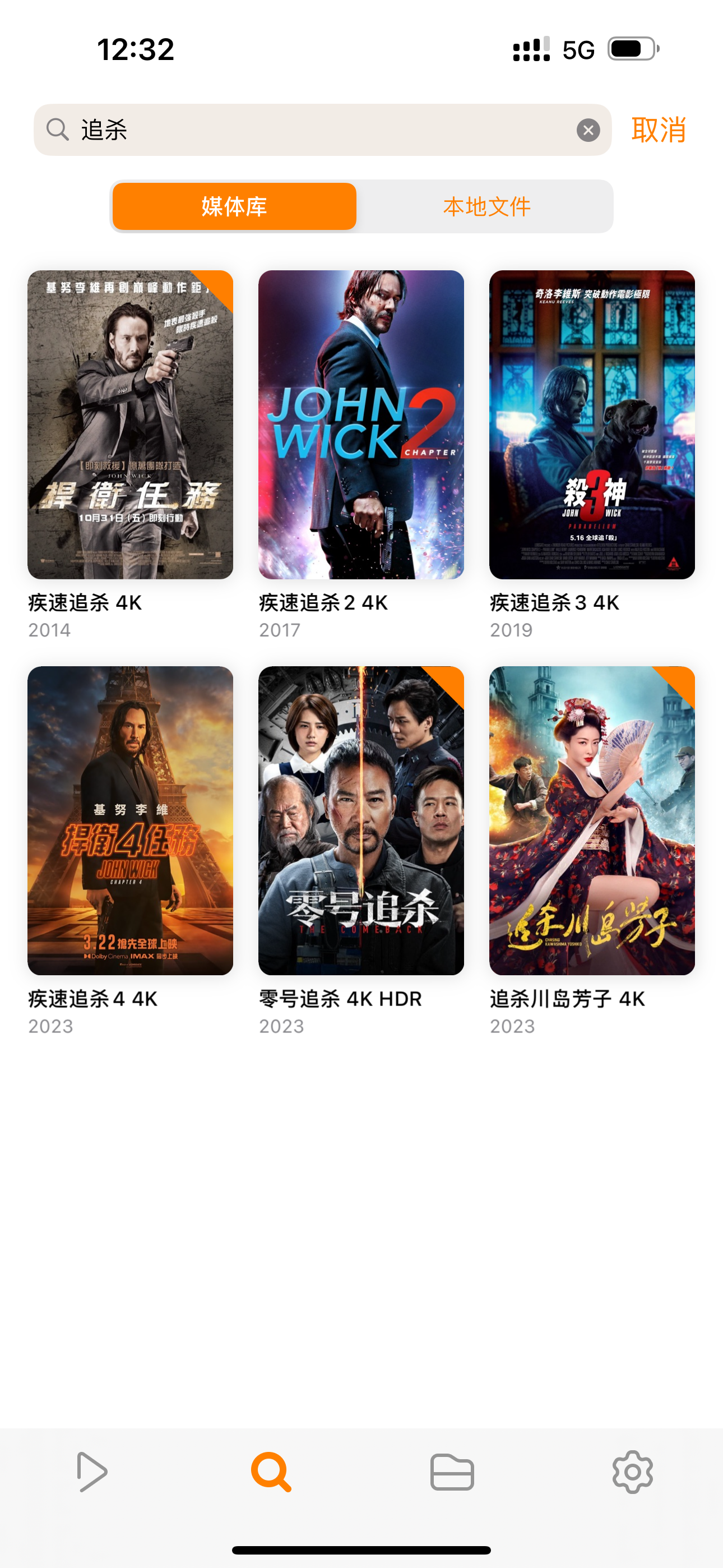
Task: Go to the play tab
Action: 92,1472
